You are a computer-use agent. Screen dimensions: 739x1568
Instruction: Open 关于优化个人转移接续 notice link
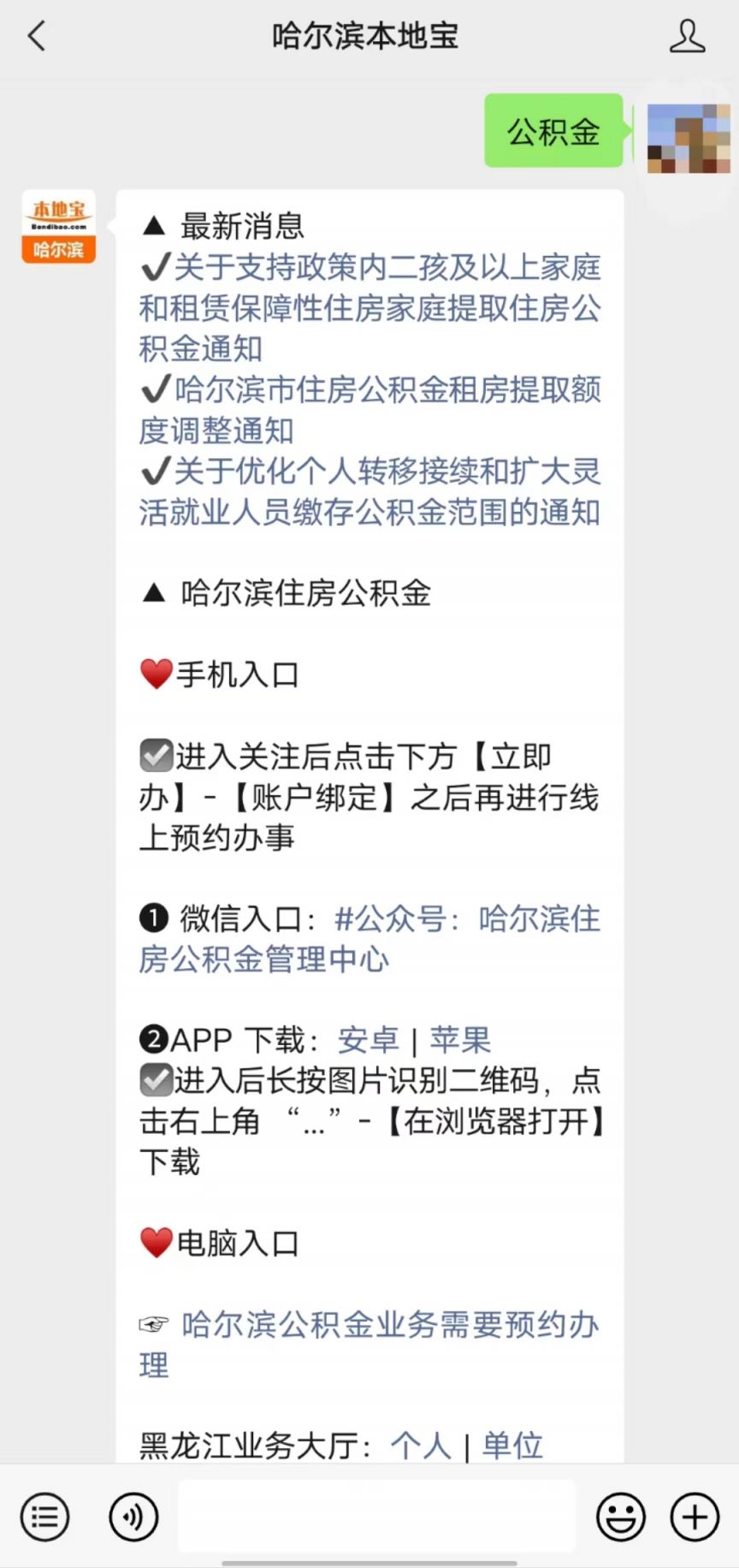[369, 491]
